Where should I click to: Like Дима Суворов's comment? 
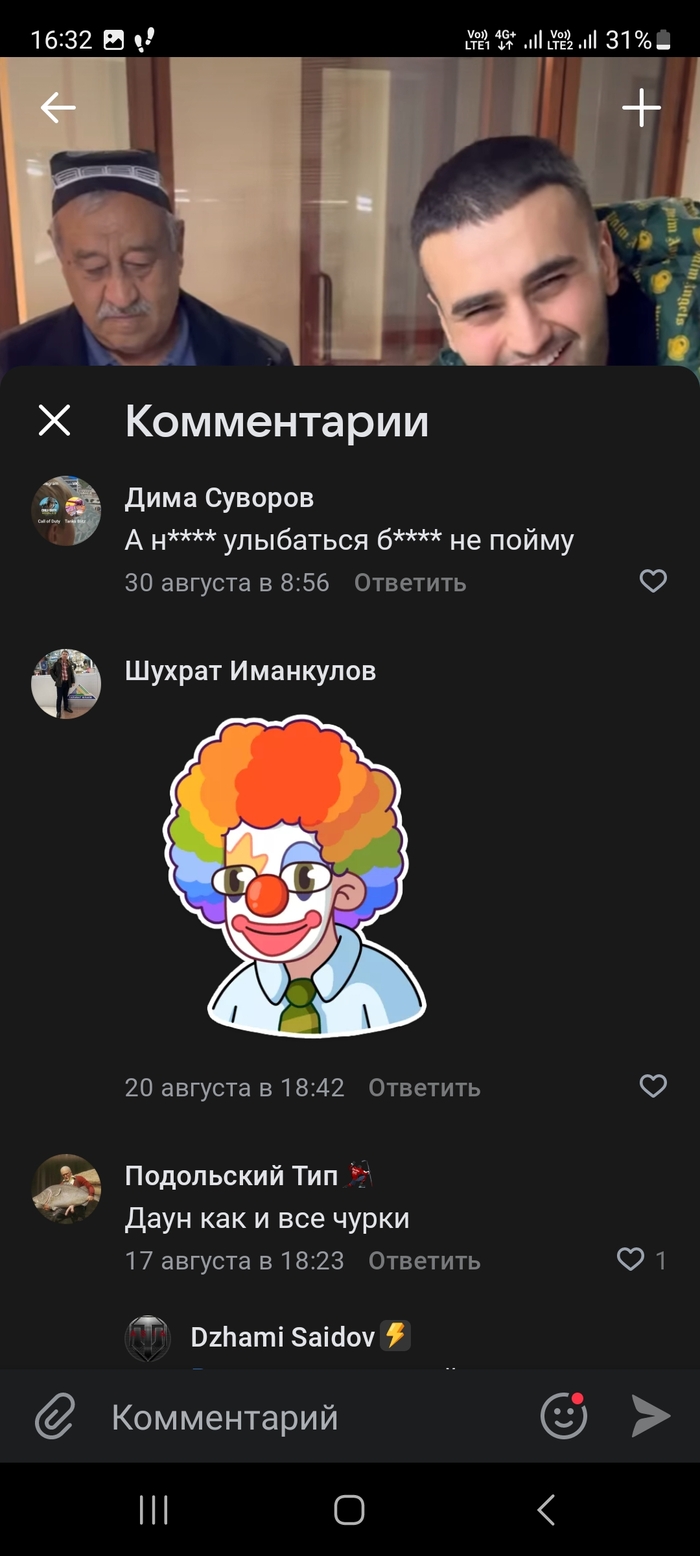coord(653,581)
